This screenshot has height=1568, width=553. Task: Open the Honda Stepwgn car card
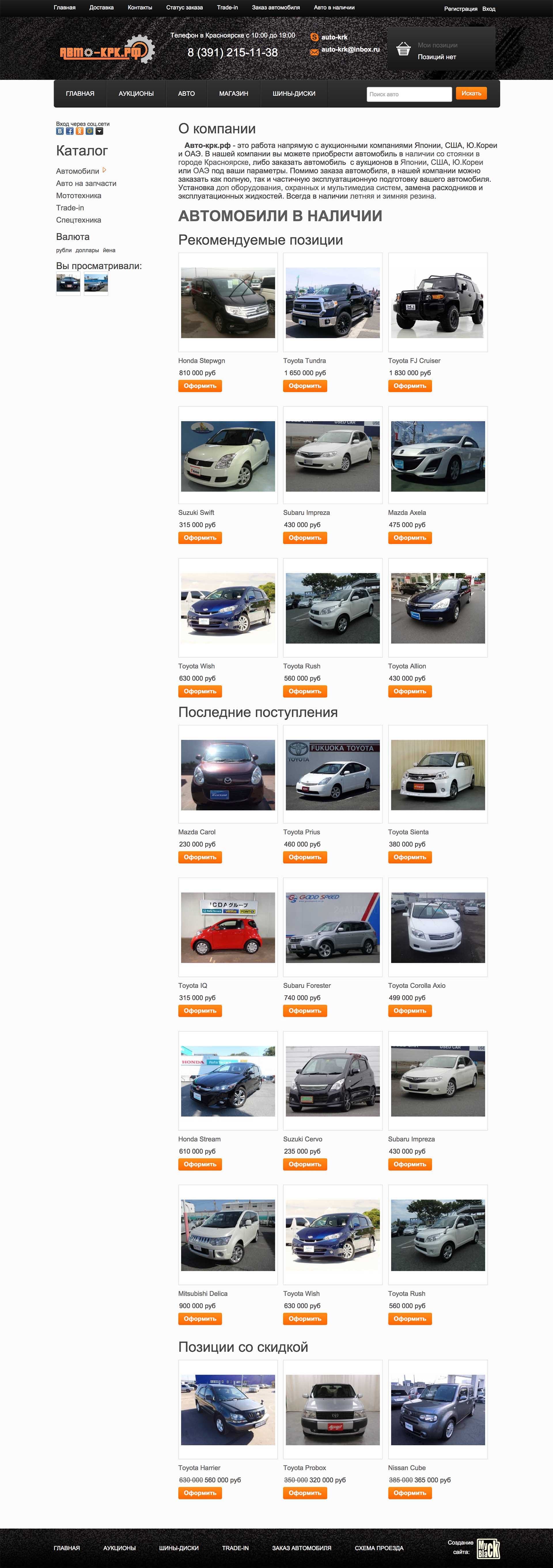click(x=228, y=303)
